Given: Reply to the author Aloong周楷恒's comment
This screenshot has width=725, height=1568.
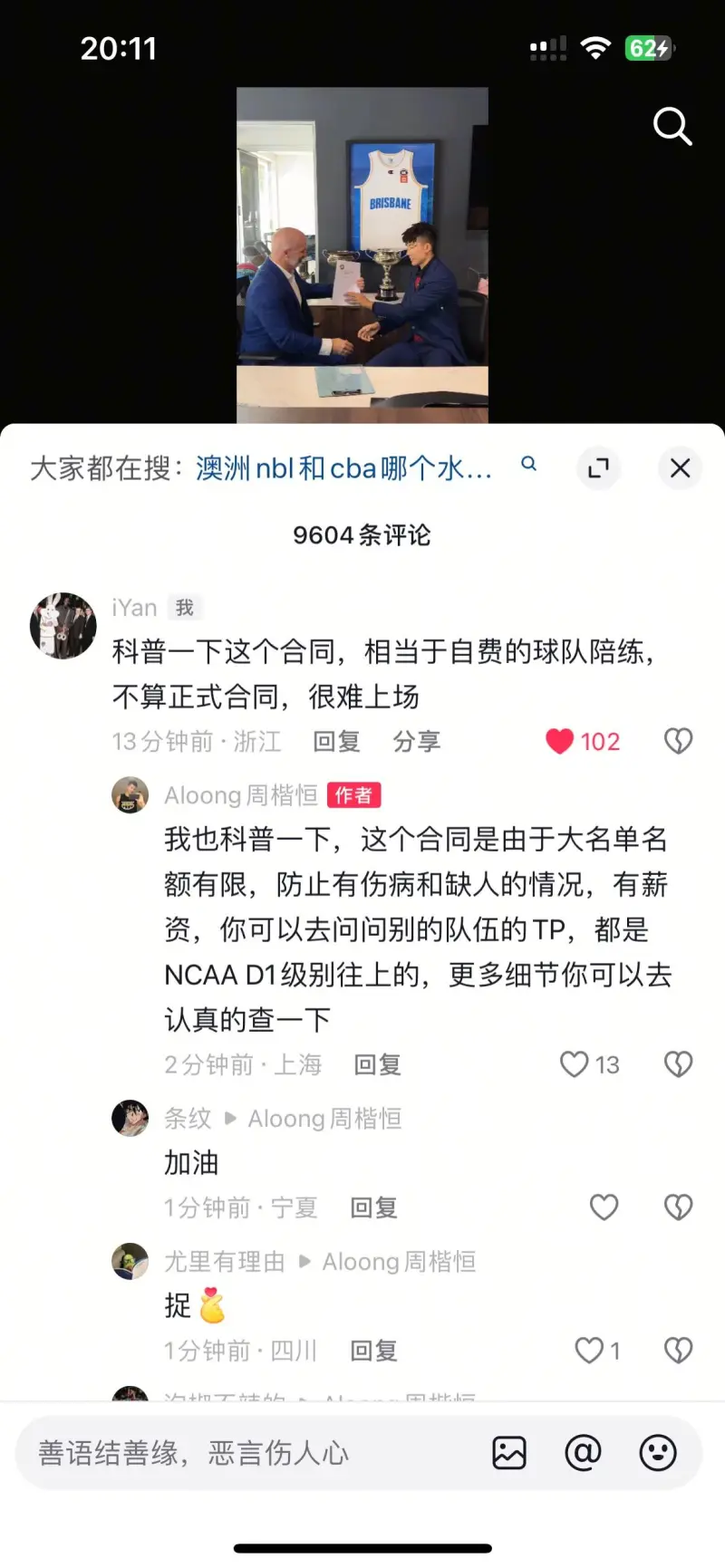Looking at the screenshot, I should click(377, 1064).
